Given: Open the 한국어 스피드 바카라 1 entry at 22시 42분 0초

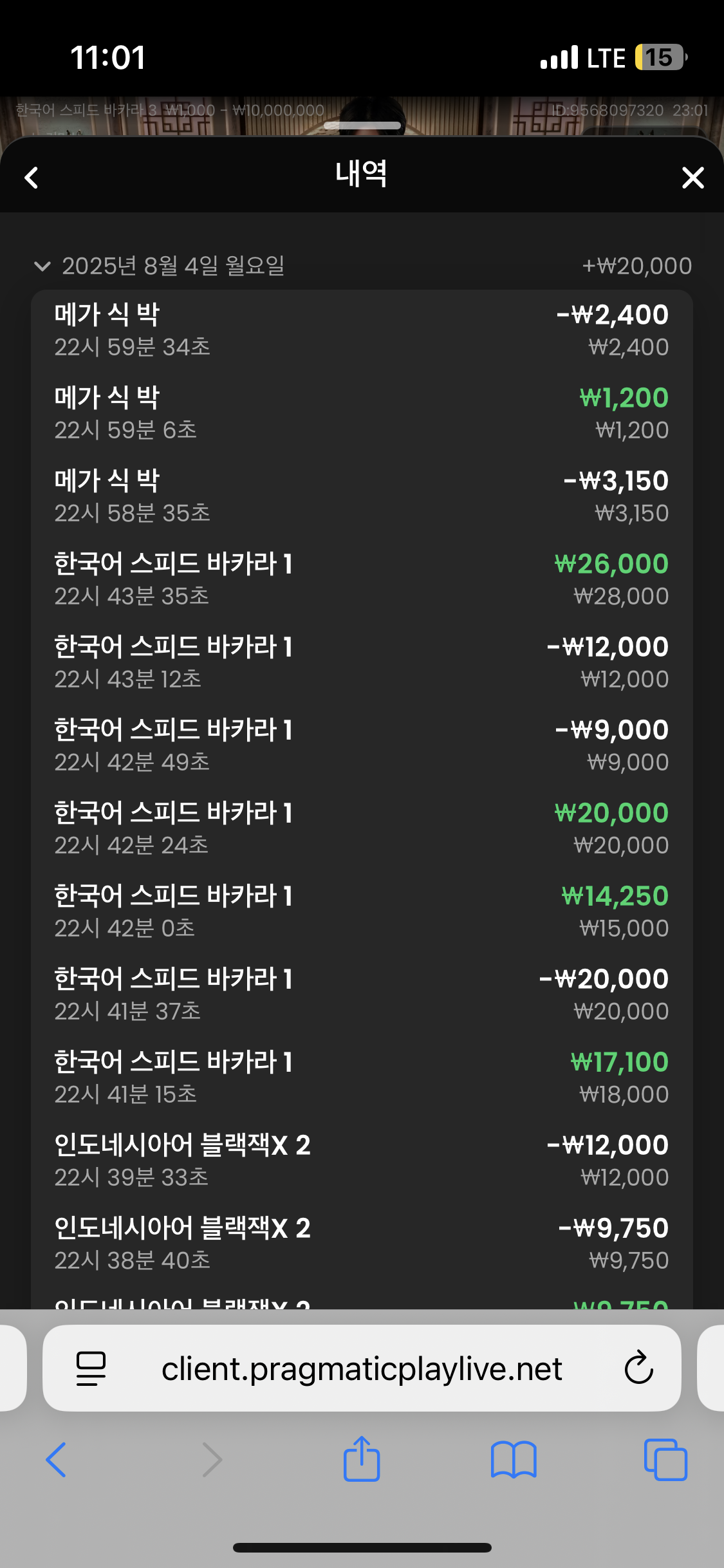Looking at the screenshot, I should click(x=362, y=912).
